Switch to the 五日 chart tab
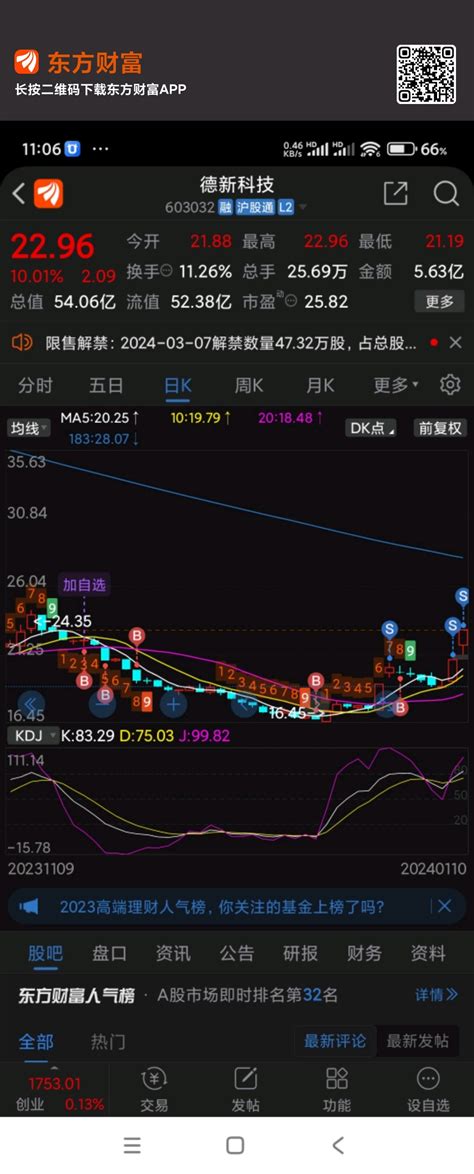This screenshot has height=1174, width=474. pos(106,386)
